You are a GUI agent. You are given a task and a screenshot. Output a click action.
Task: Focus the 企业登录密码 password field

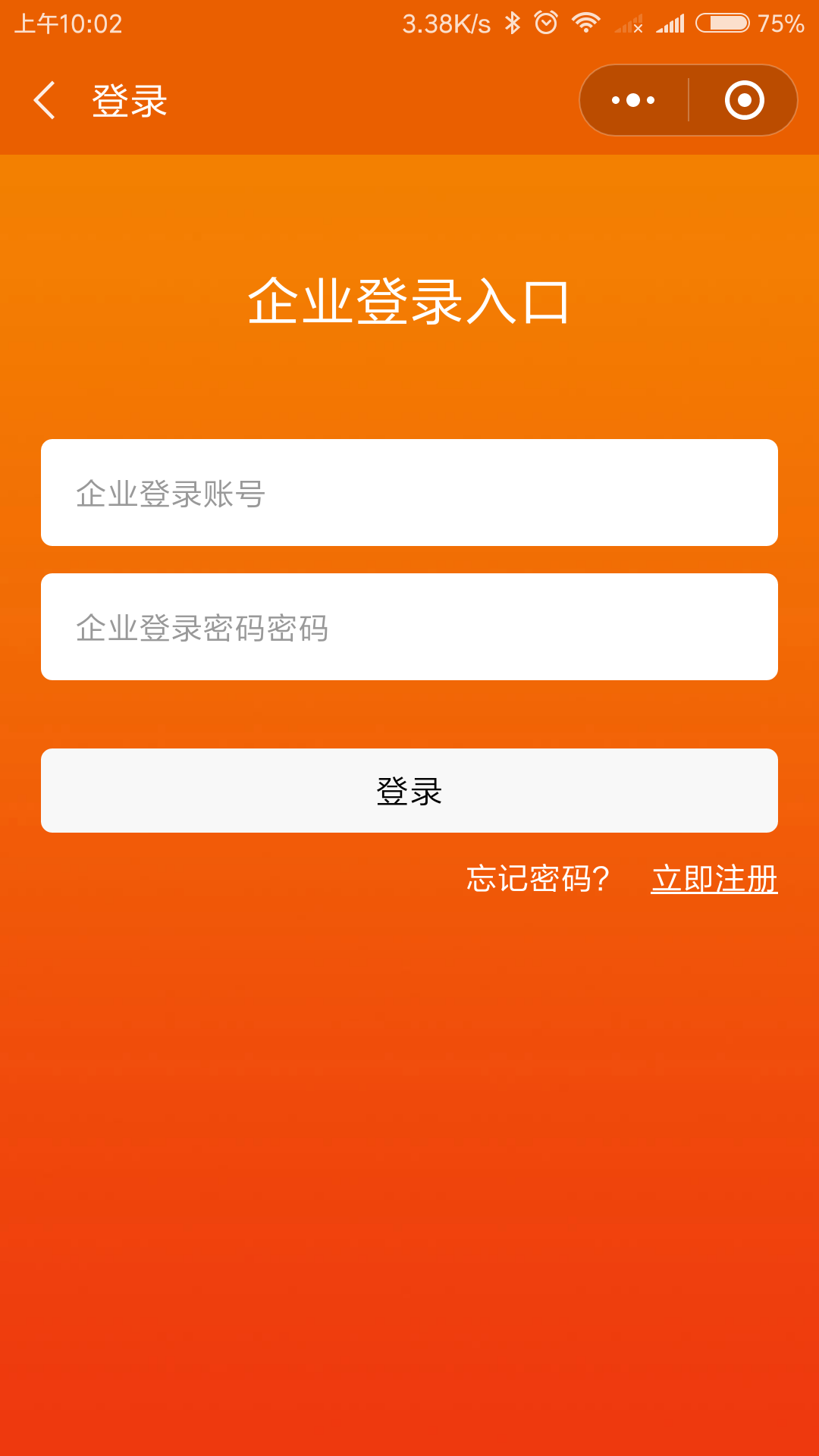(x=409, y=626)
